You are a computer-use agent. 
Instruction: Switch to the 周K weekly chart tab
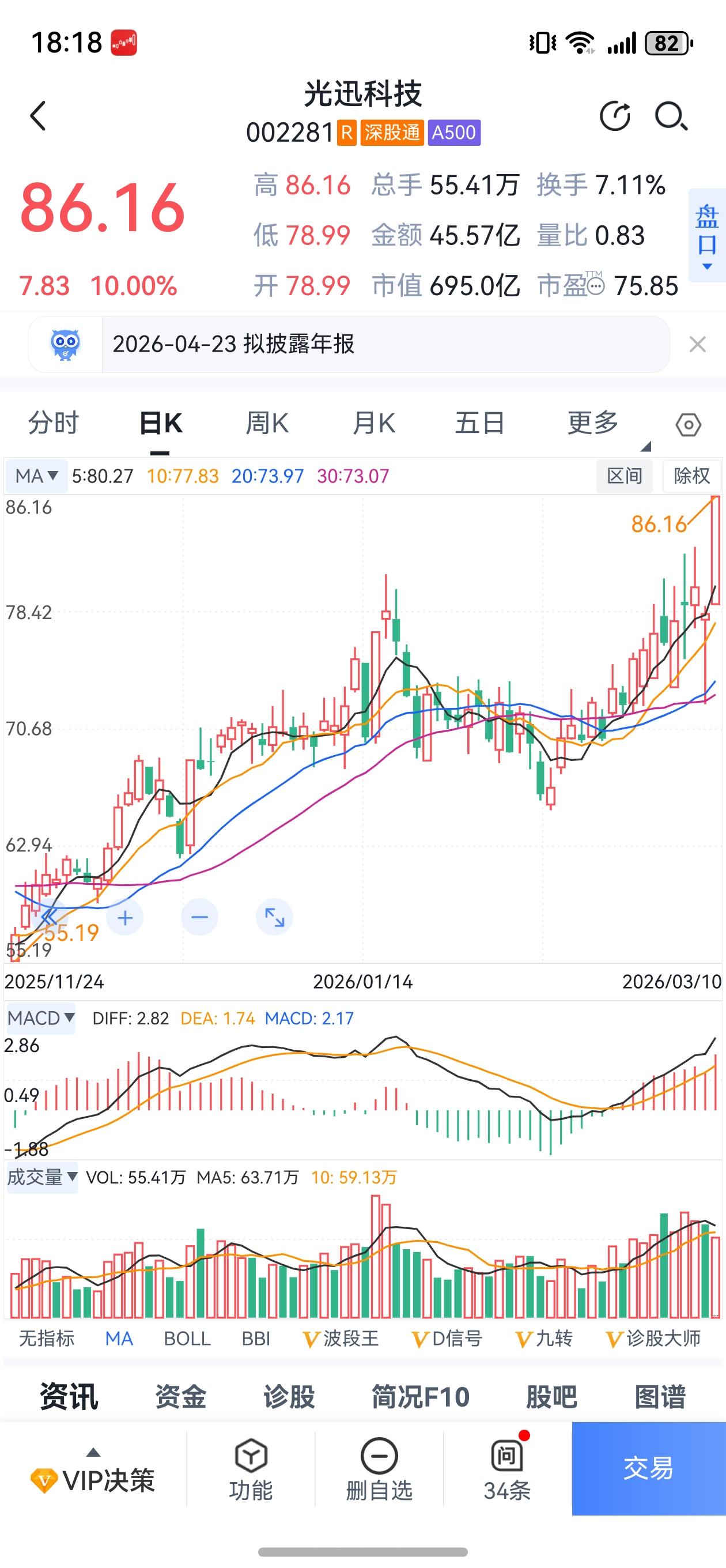[266, 423]
